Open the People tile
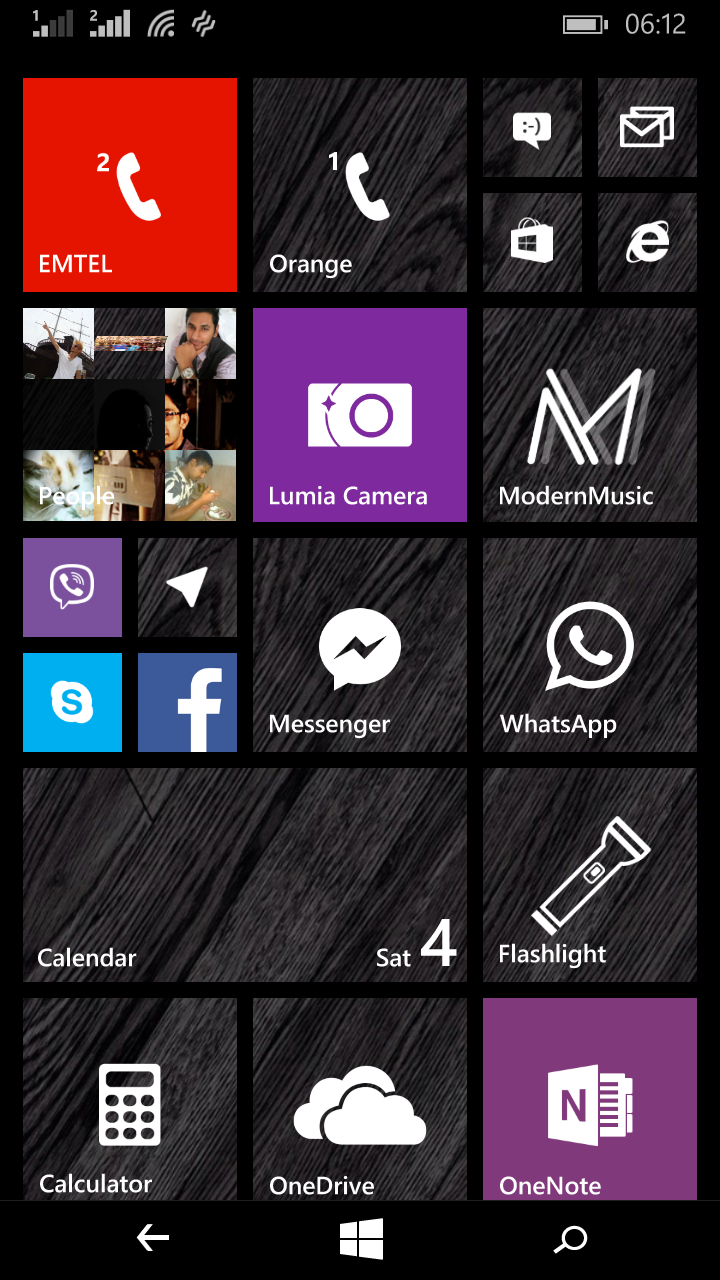 pyautogui.click(x=130, y=415)
